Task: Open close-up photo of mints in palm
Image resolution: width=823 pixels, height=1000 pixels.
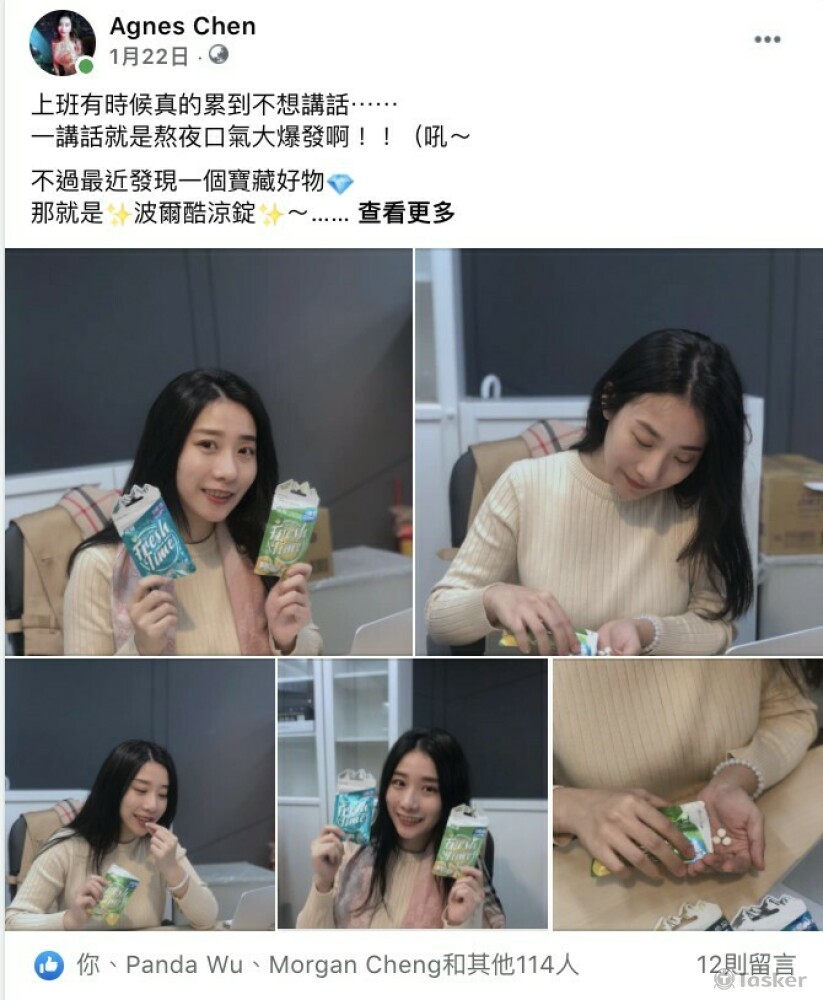Action: 687,794
